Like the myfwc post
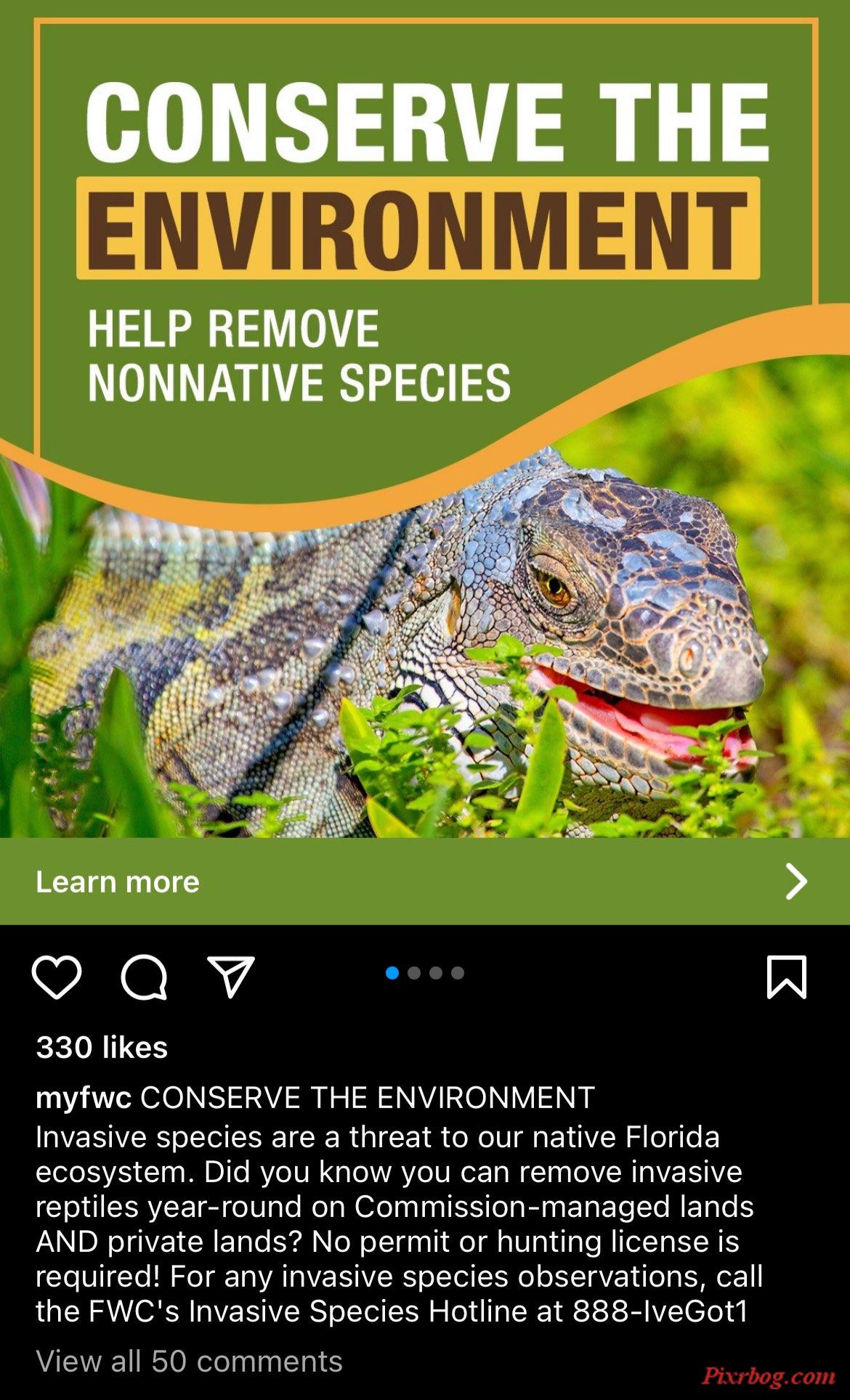The height and width of the screenshot is (1400, 850). click(x=57, y=977)
